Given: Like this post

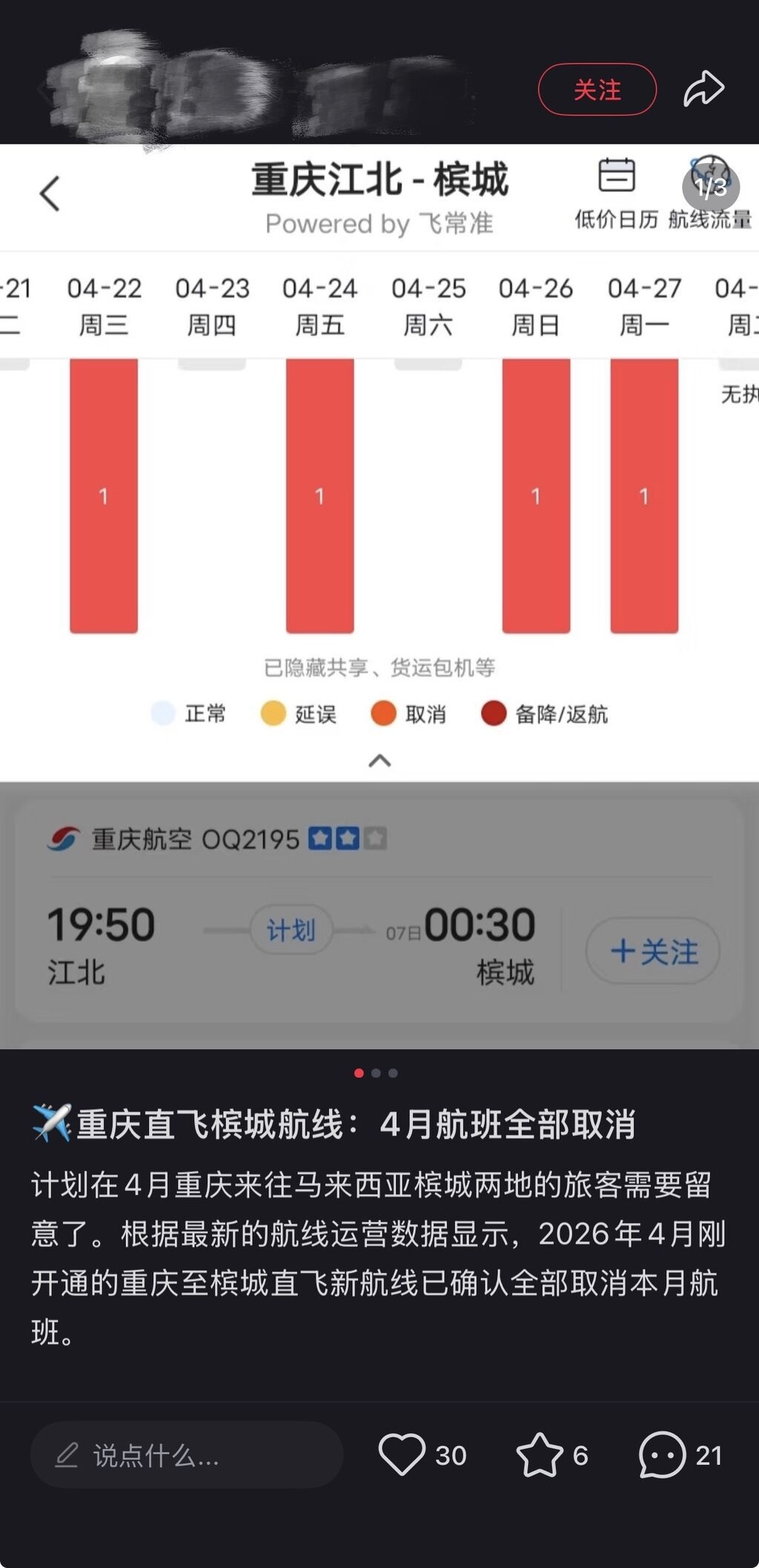Looking at the screenshot, I should [402, 1455].
